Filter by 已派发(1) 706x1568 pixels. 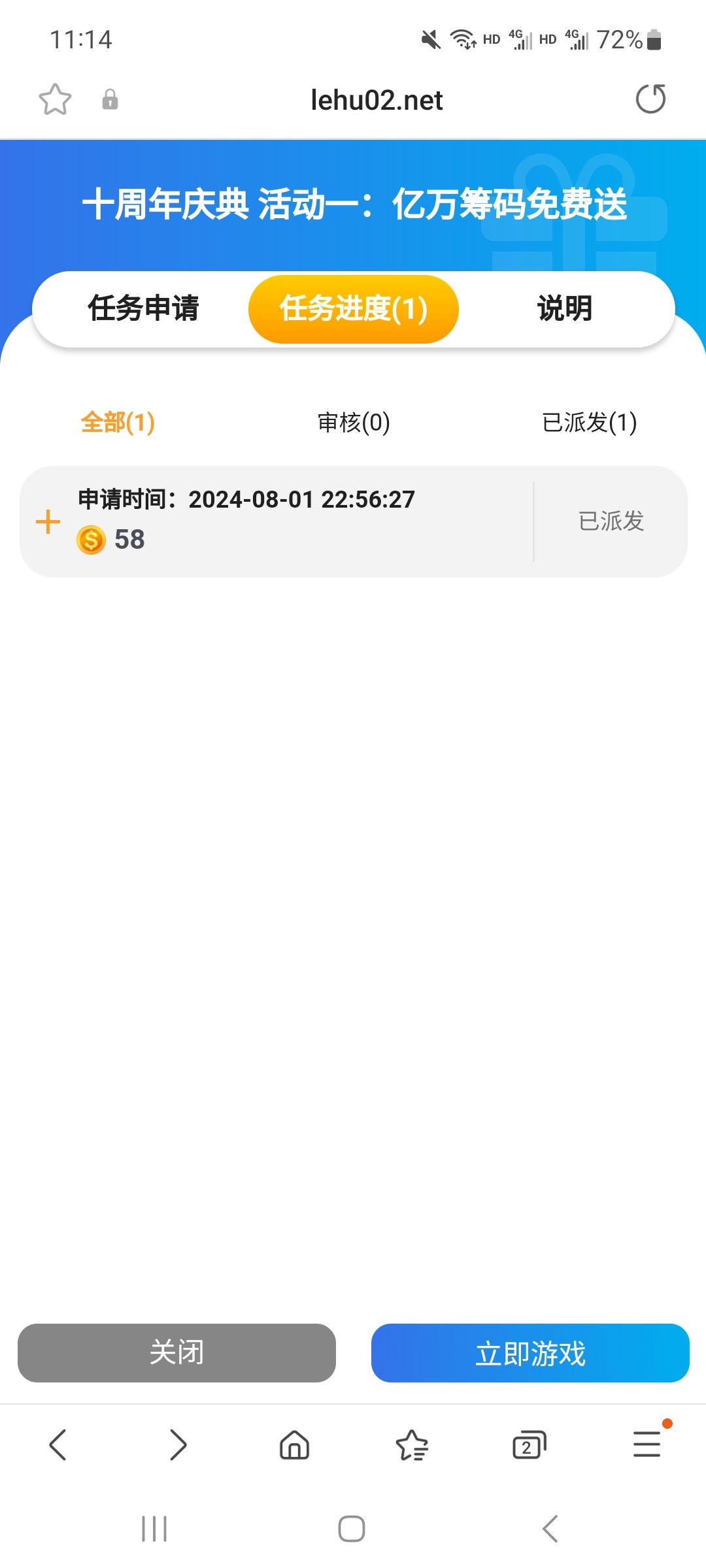pos(589,423)
